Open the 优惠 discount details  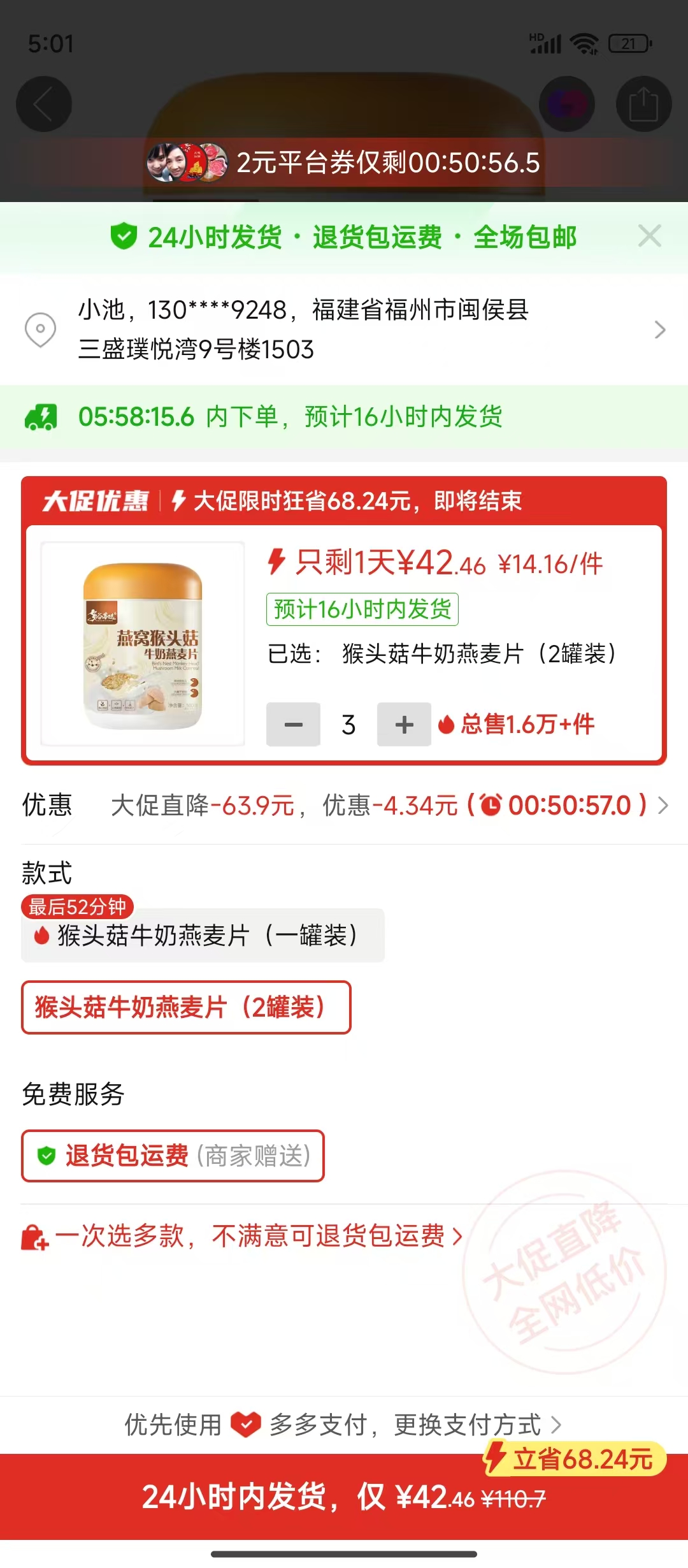(x=382, y=805)
